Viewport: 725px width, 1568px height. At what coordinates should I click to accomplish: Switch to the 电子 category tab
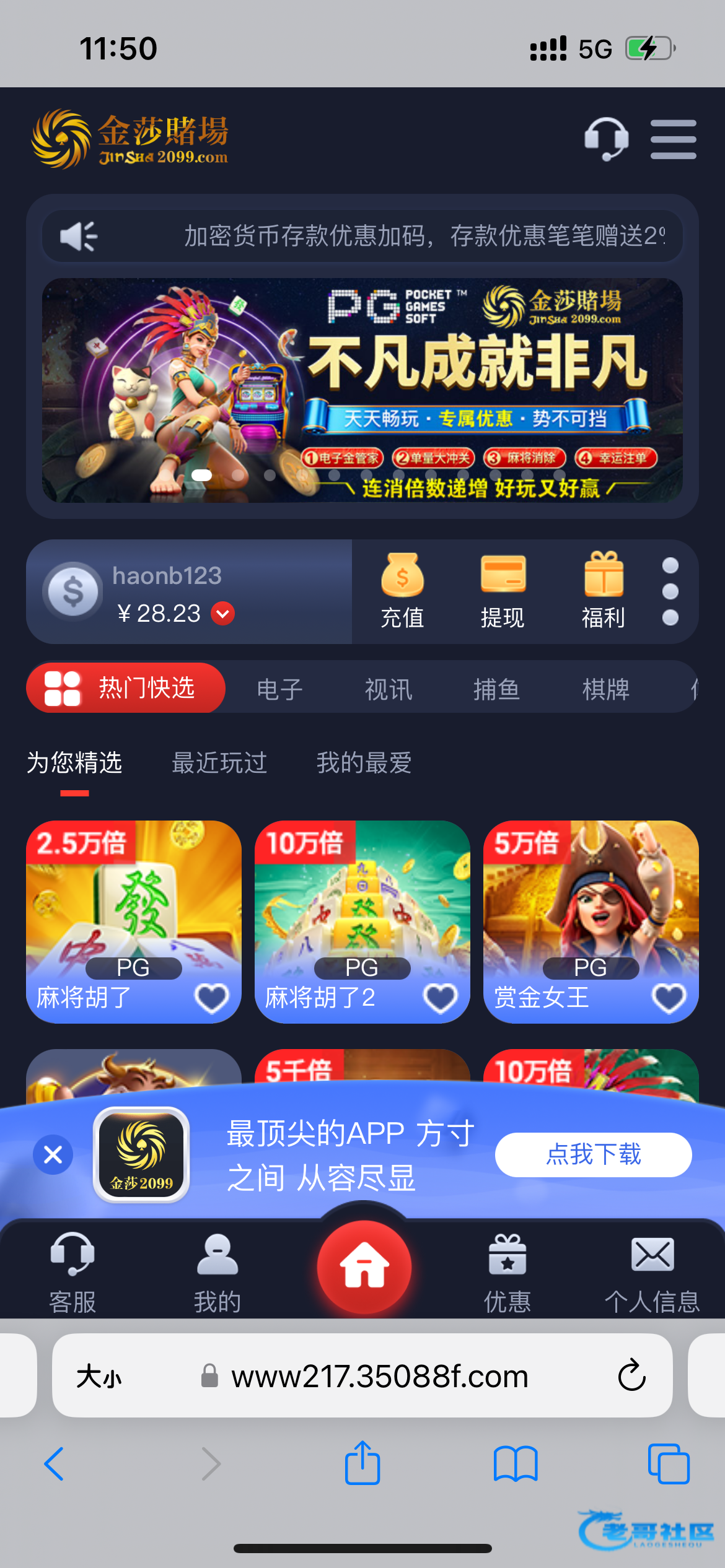point(279,689)
